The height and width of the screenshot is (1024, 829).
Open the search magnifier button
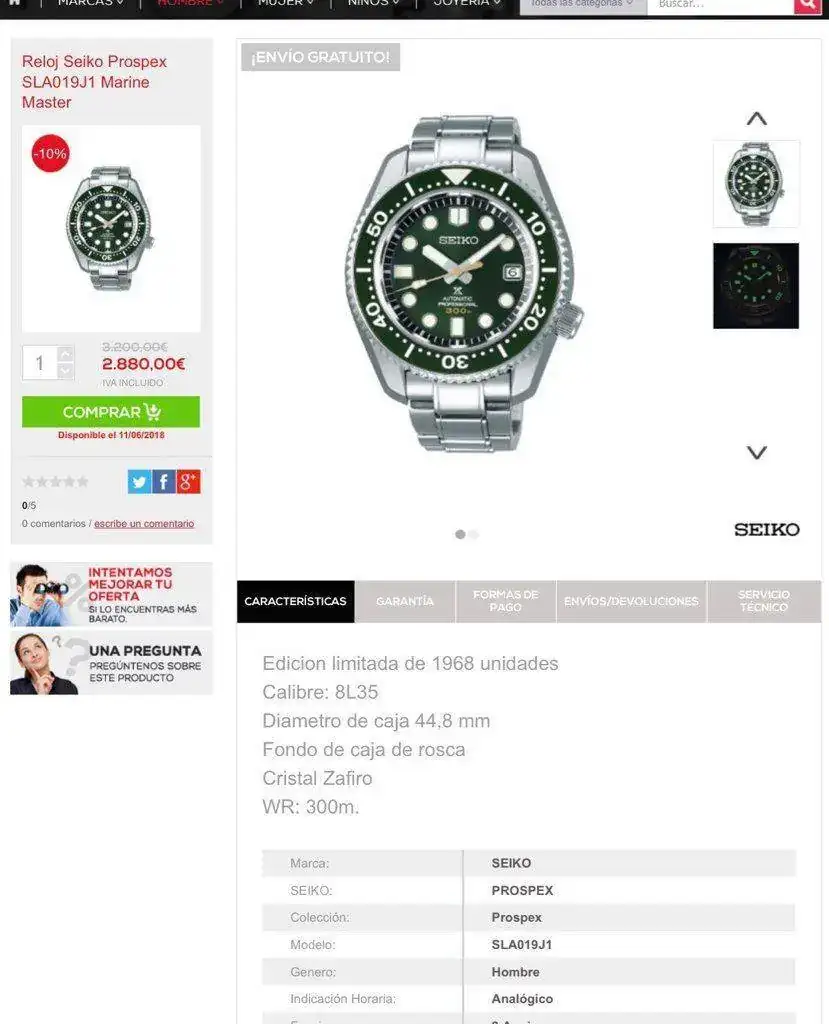[x=807, y=5]
